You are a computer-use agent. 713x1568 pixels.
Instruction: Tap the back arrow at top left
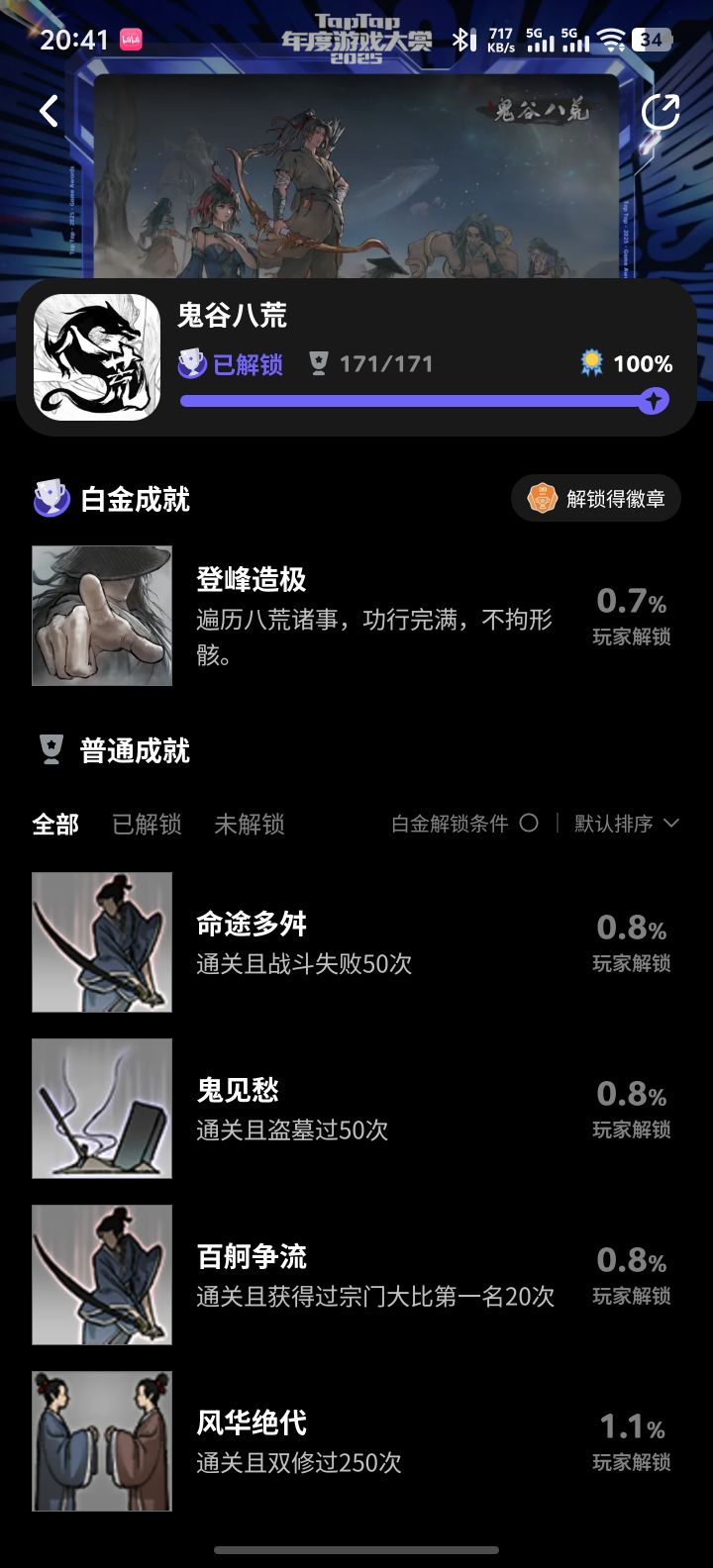click(47, 111)
